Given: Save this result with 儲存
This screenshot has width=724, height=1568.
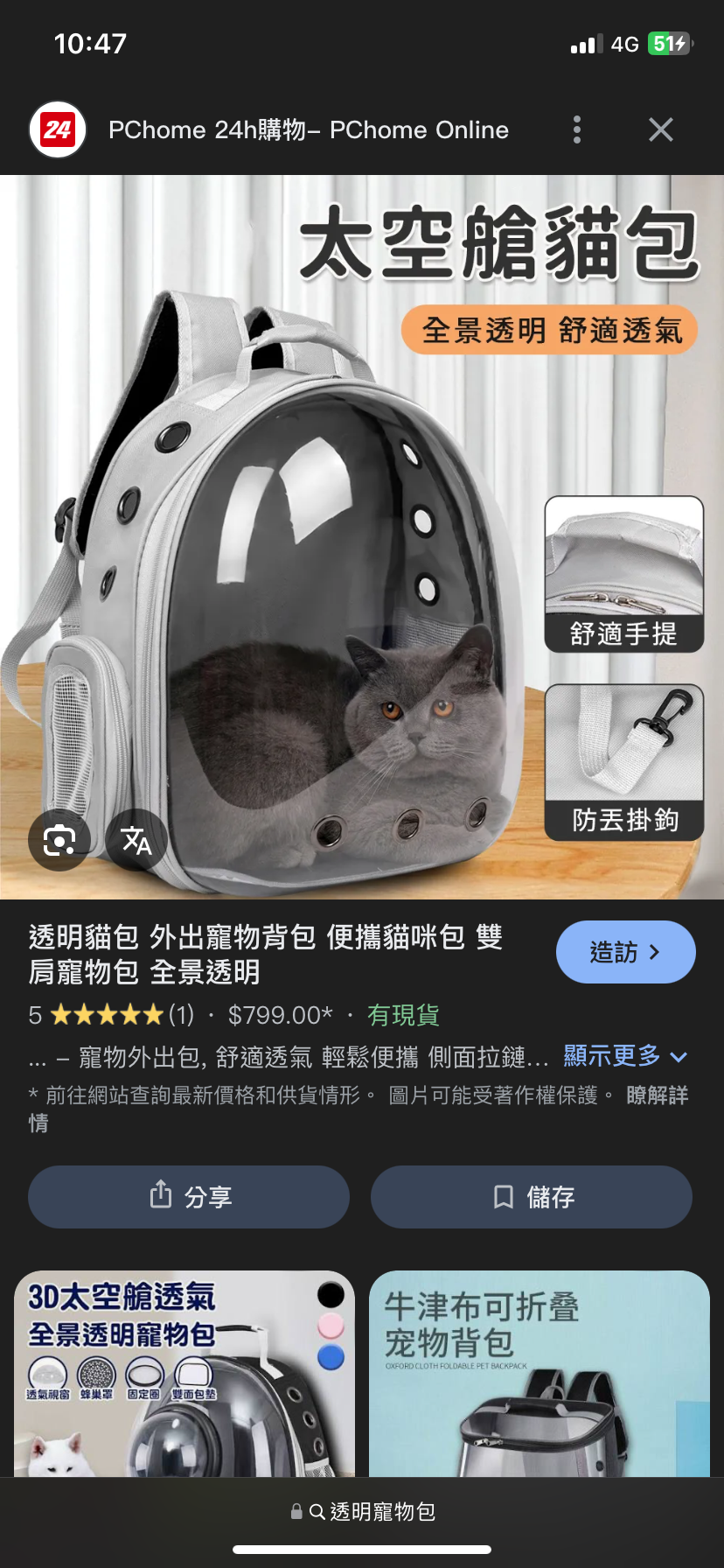Looking at the screenshot, I should (x=532, y=1196).
